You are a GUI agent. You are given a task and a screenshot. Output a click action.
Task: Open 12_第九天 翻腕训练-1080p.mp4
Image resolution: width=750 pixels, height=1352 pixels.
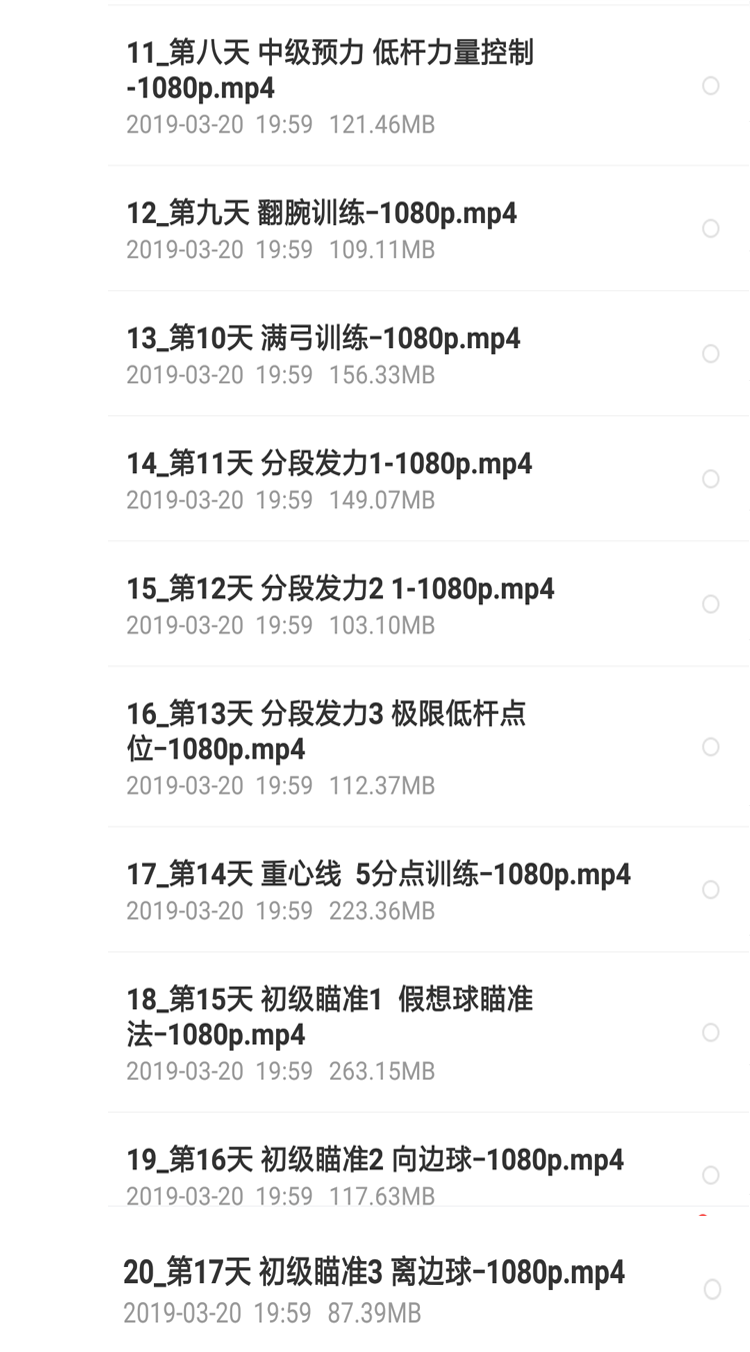click(321, 214)
